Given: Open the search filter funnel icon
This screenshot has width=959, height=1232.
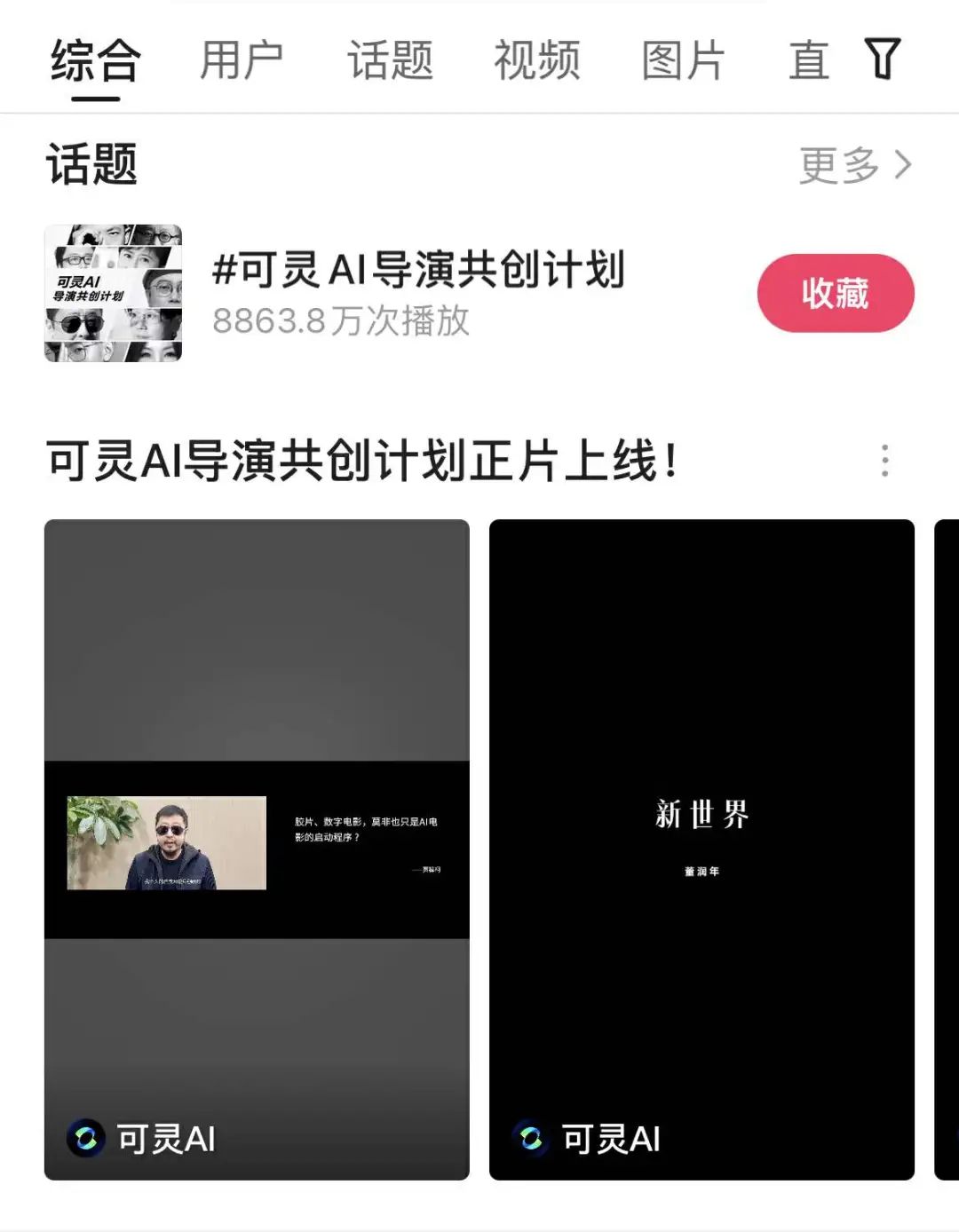Looking at the screenshot, I should click(882, 59).
